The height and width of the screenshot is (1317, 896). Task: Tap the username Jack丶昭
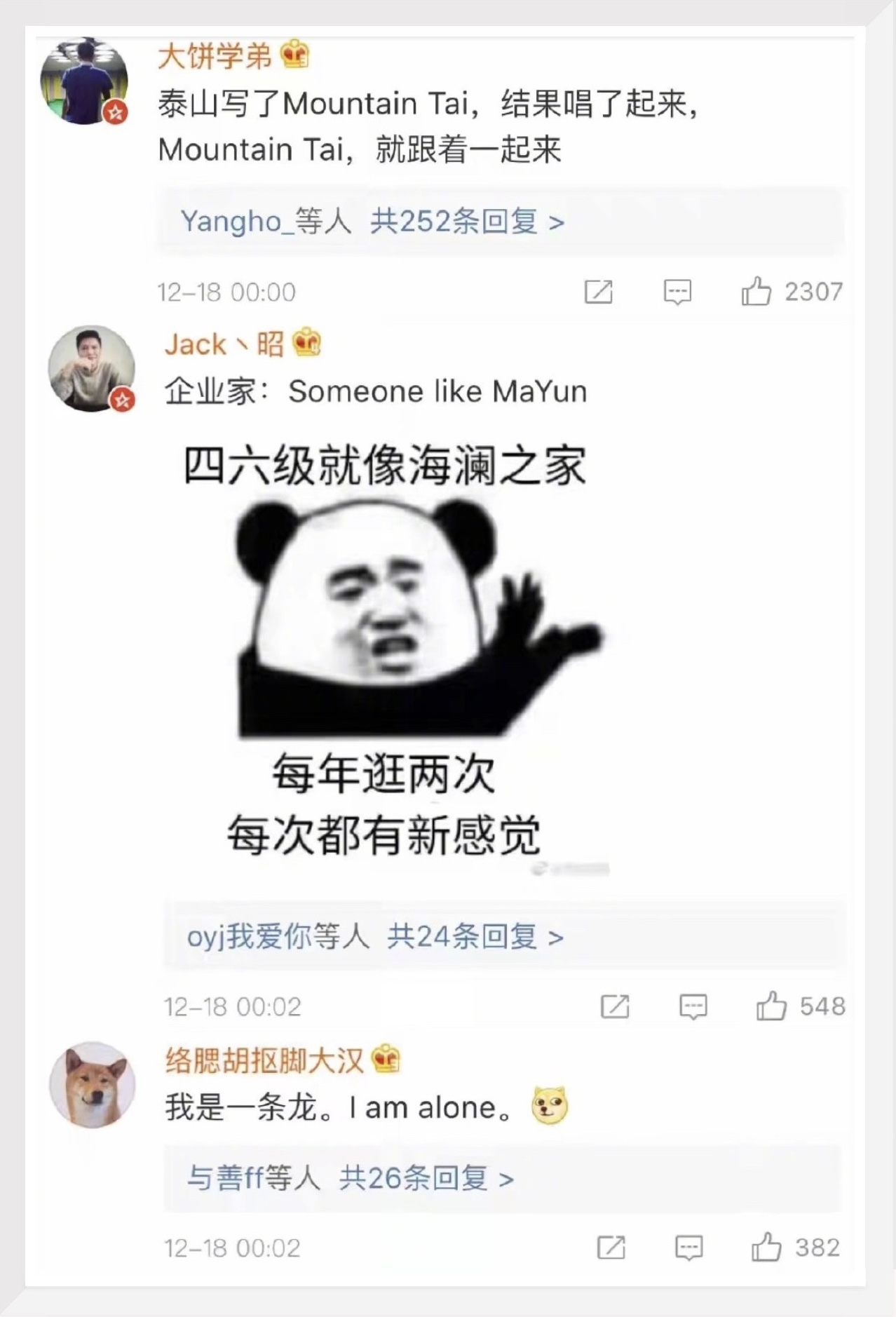(x=224, y=344)
